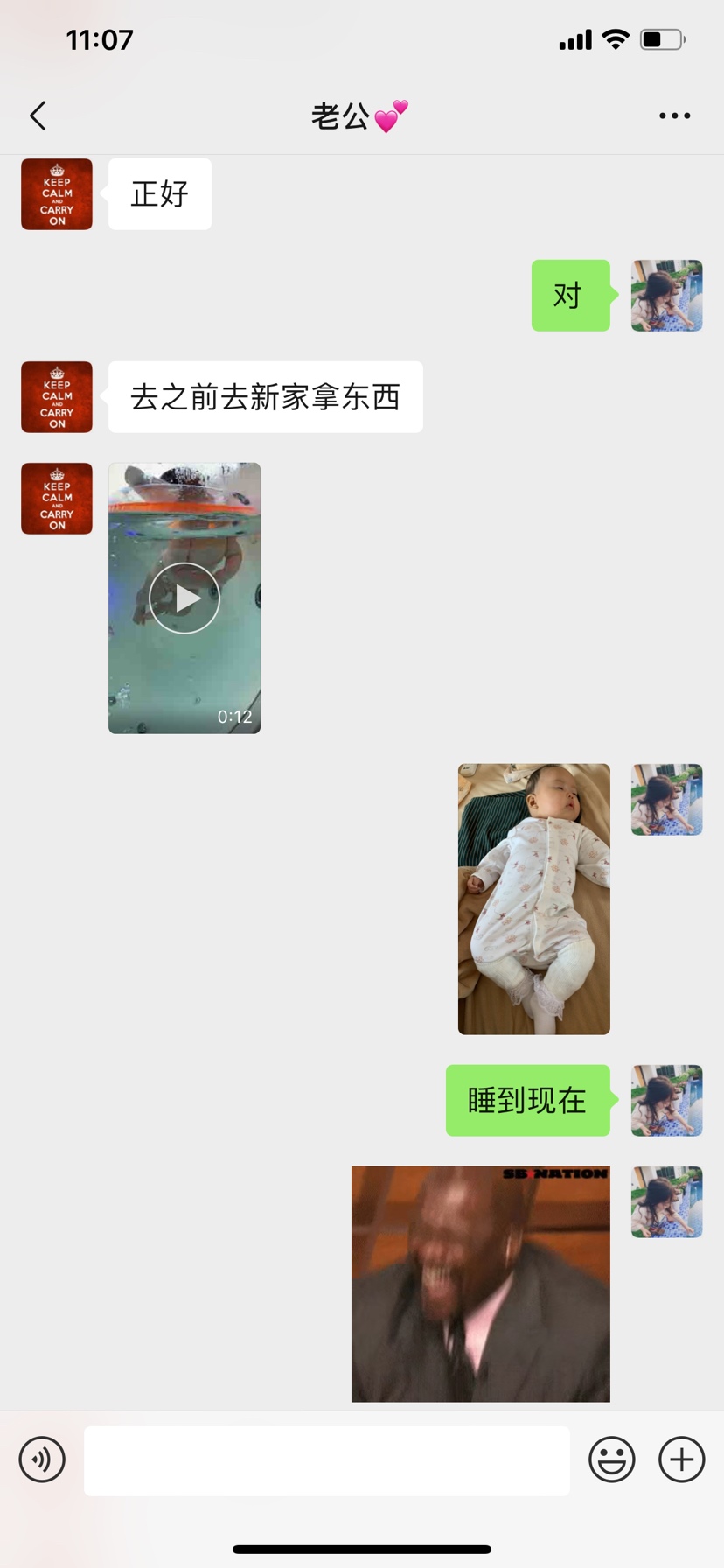This screenshot has height=1568, width=724.
Task: Switch to voice message input
Action: coord(42,1459)
